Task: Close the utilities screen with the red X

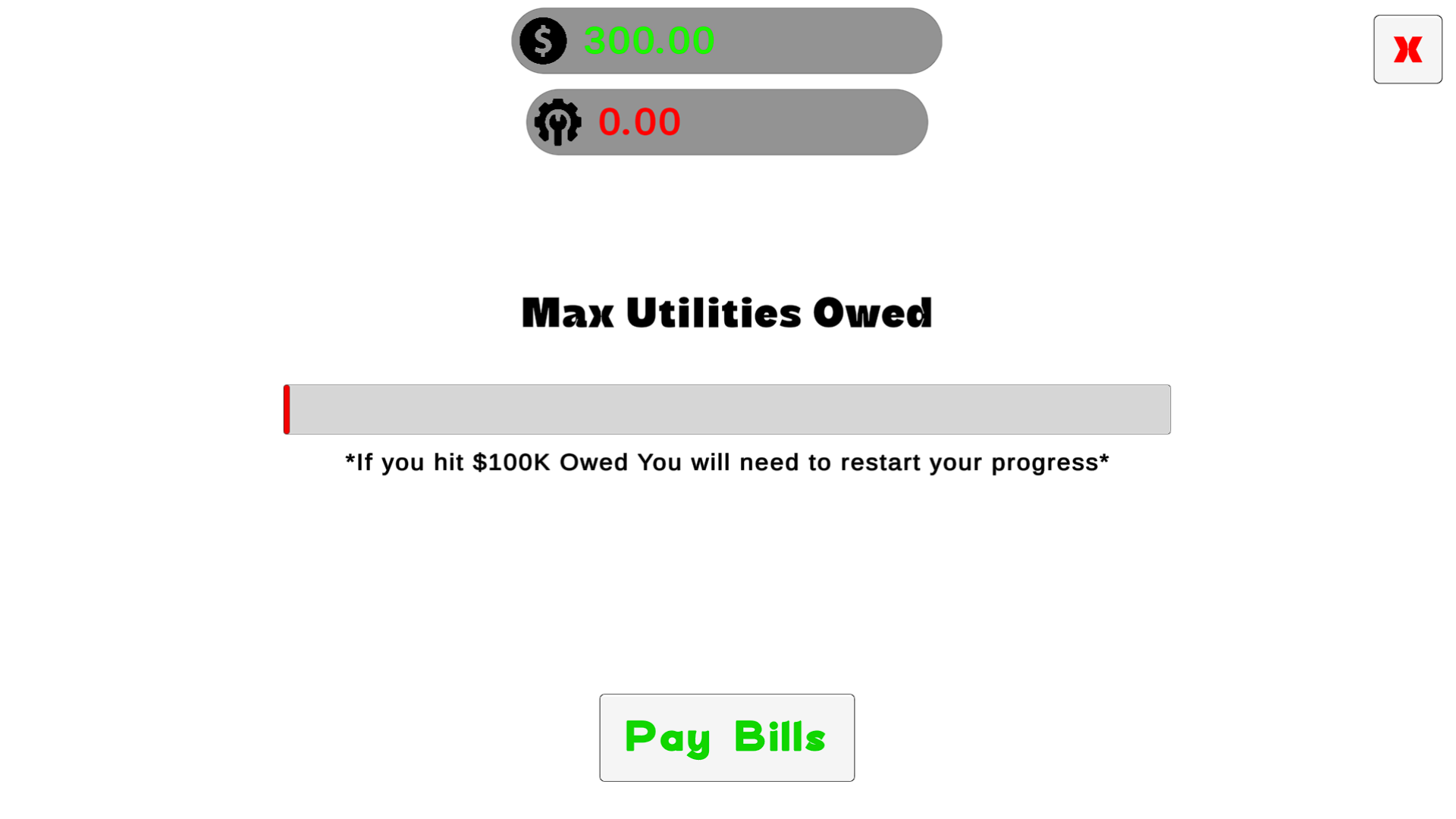Action: tap(1407, 49)
